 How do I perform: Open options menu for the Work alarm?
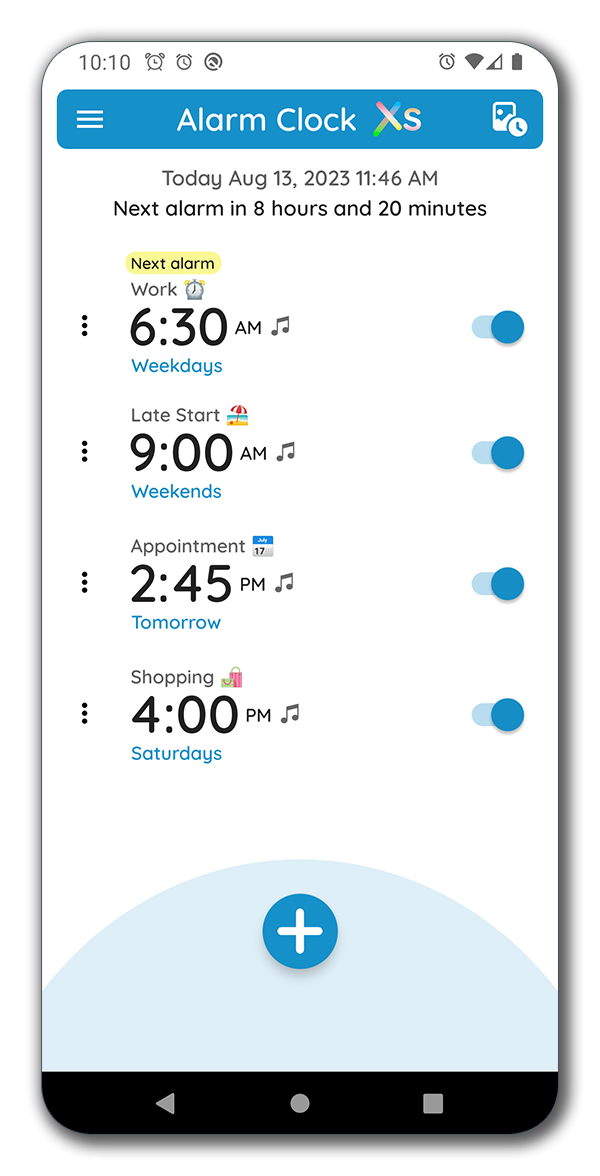pyautogui.click(x=85, y=326)
